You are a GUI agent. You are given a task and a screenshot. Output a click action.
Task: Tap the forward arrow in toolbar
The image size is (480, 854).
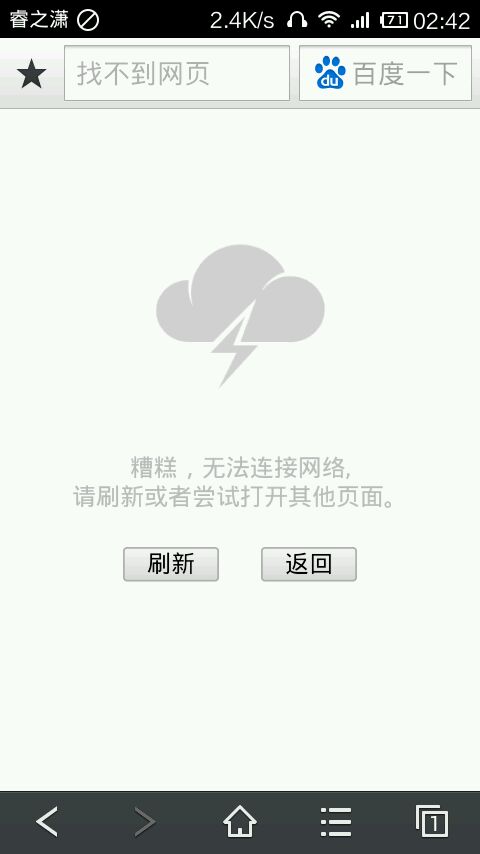[x=144, y=821]
